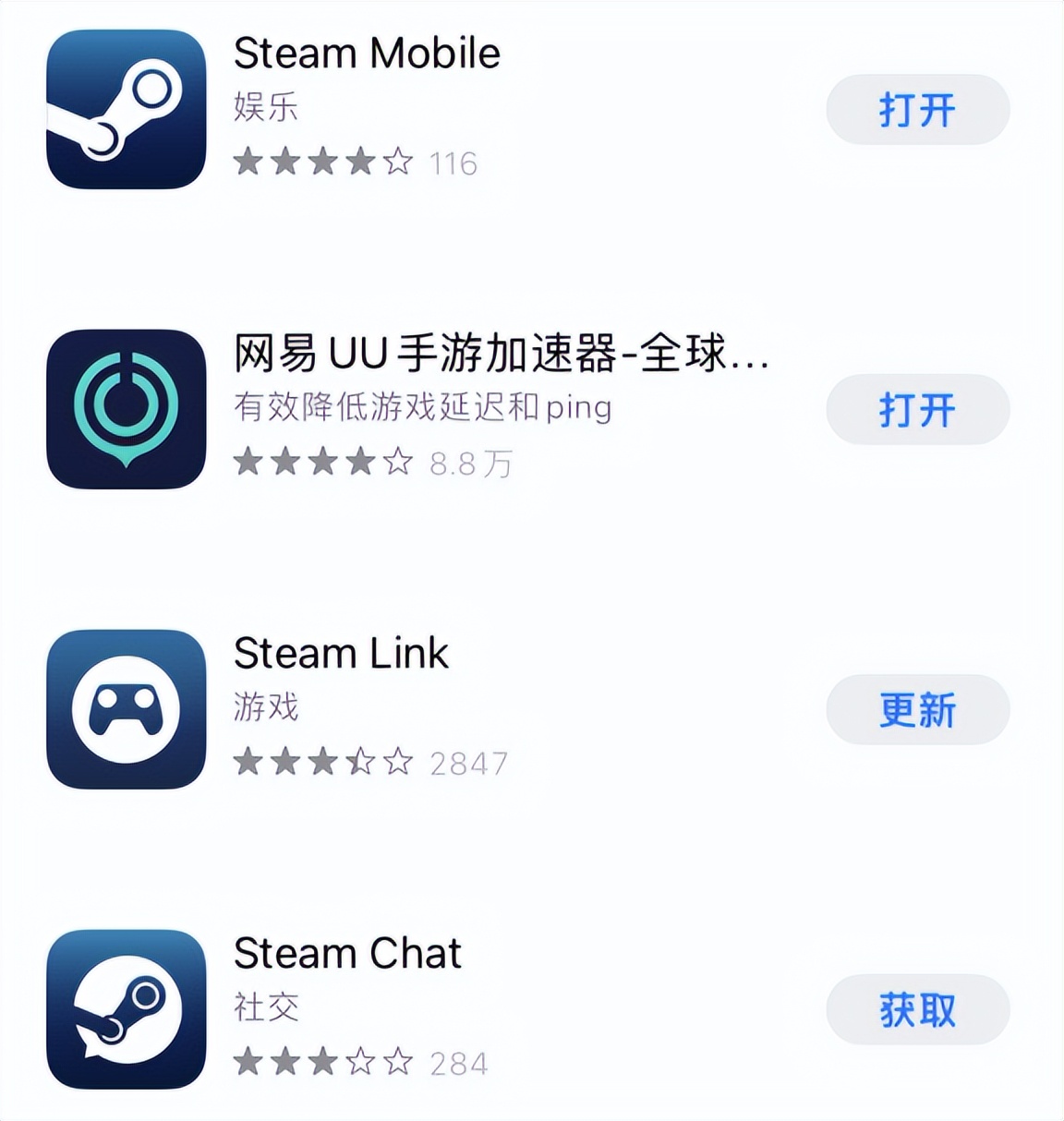Tap Steam Link's star rating row
Image resolution: width=1064 pixels, height=1121 pixels.
pos(319,763)
